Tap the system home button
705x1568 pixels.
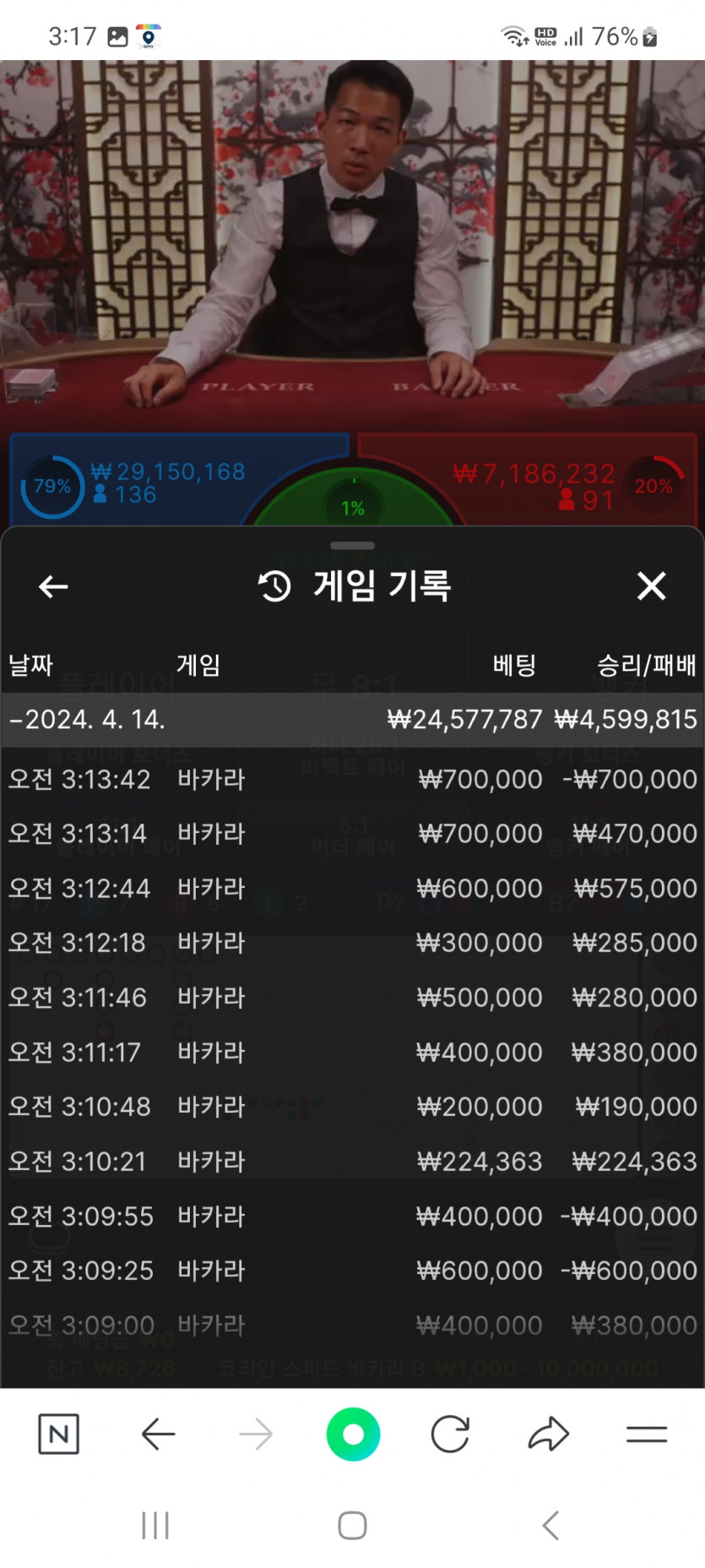[352, 1525]
